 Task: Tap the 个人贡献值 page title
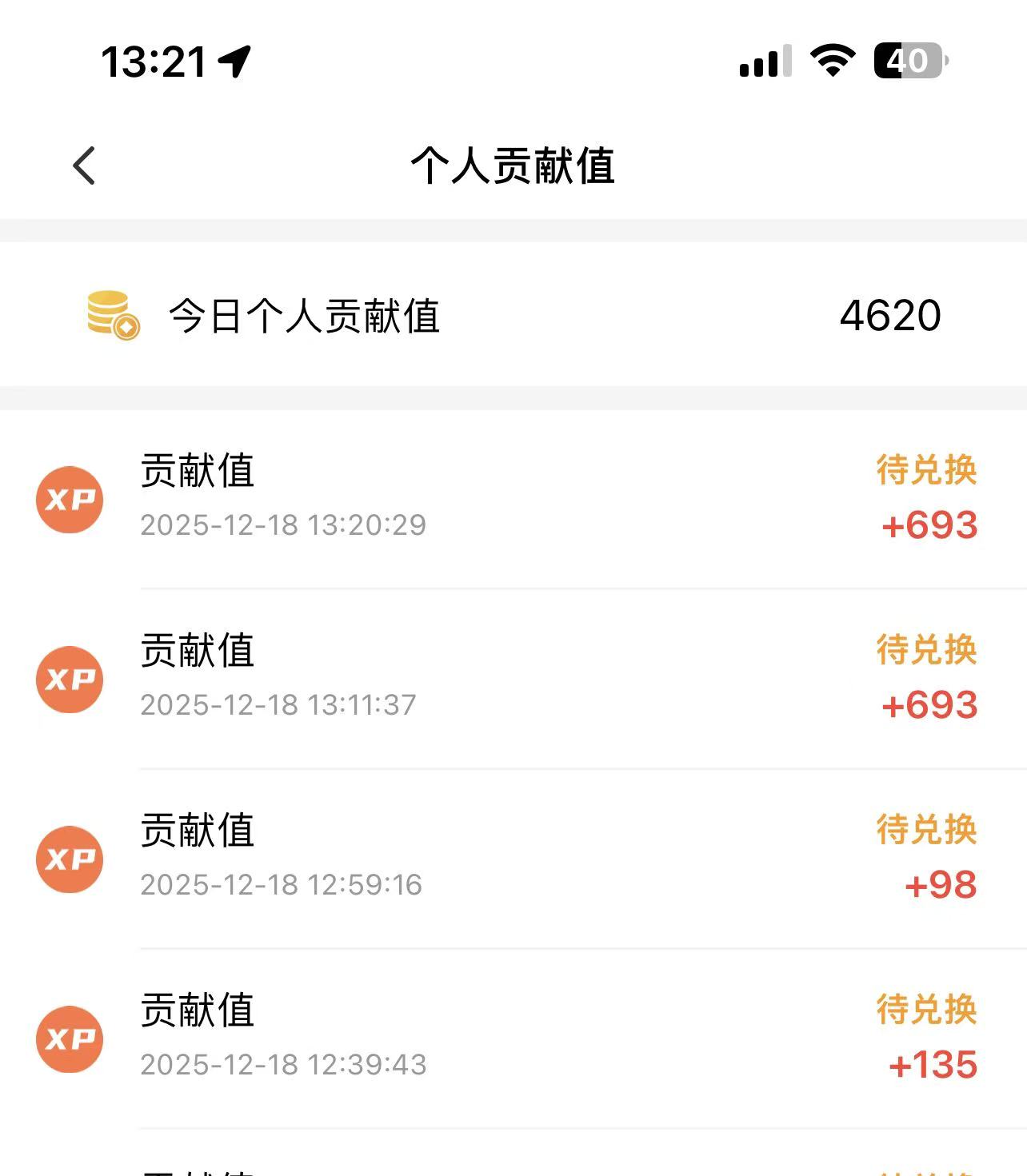tap(513, 165)
